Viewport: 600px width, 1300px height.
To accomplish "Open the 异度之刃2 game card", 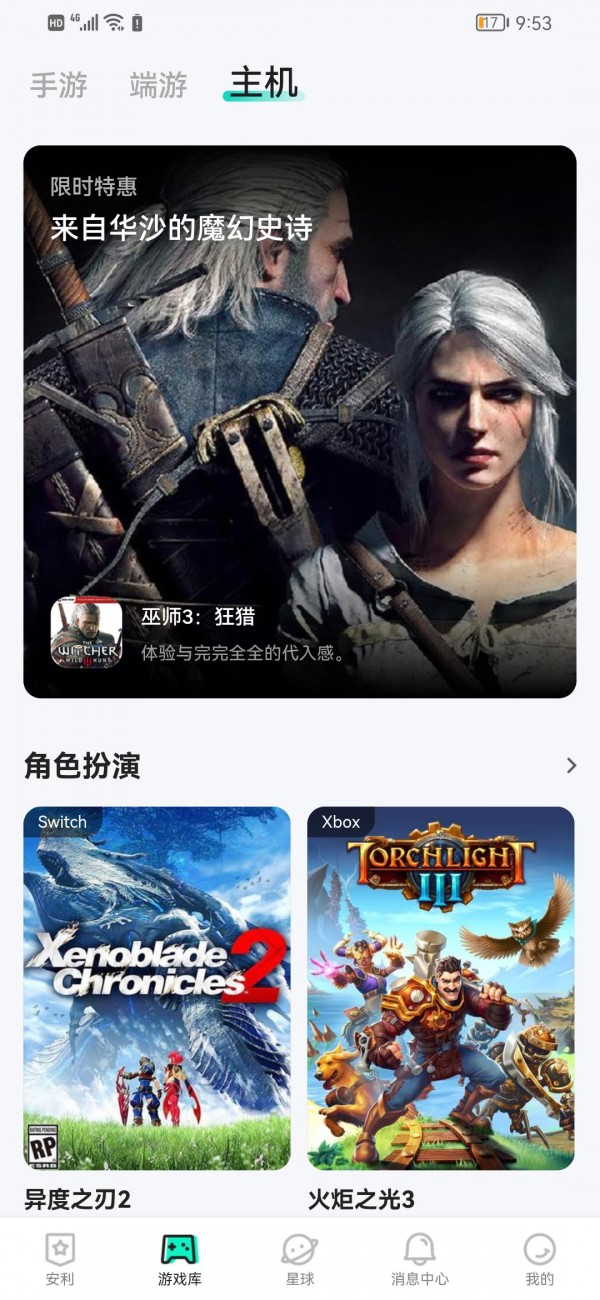I will coord(157,988).
